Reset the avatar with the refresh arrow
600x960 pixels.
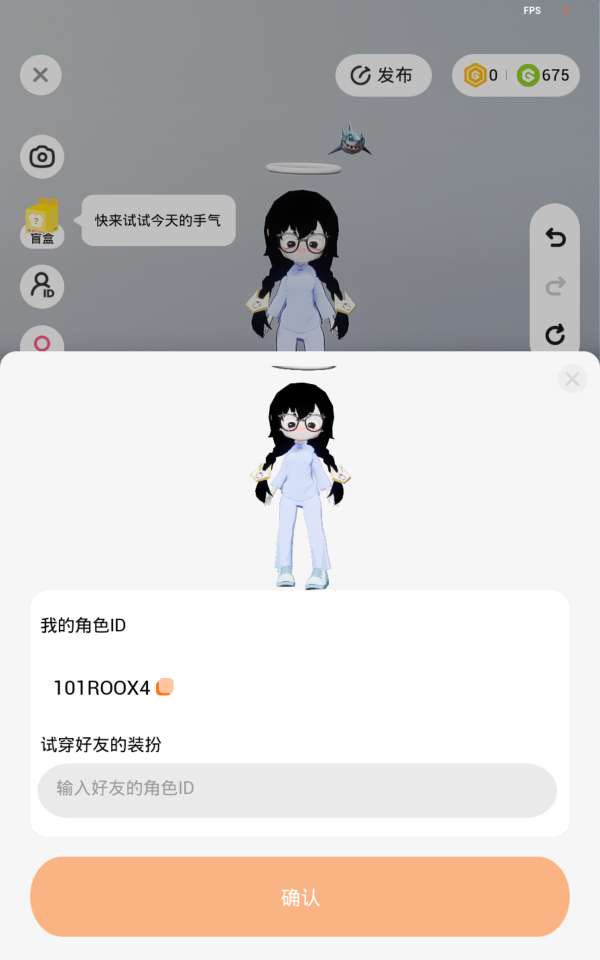click(x=555, y=334)
